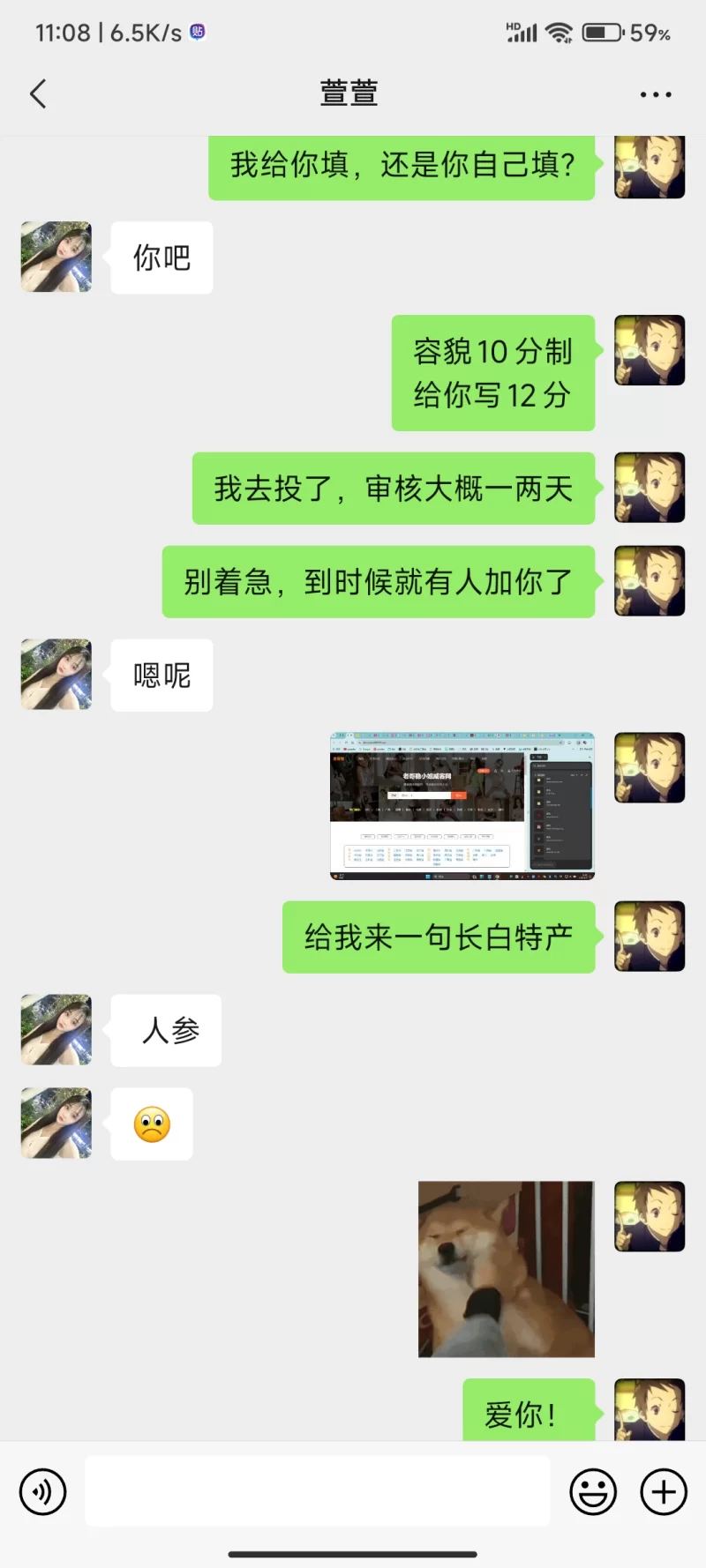Open the emoji sticker panel
Image resolution: width=706 pixels, height=1568 pixels.
(593, 1492)
